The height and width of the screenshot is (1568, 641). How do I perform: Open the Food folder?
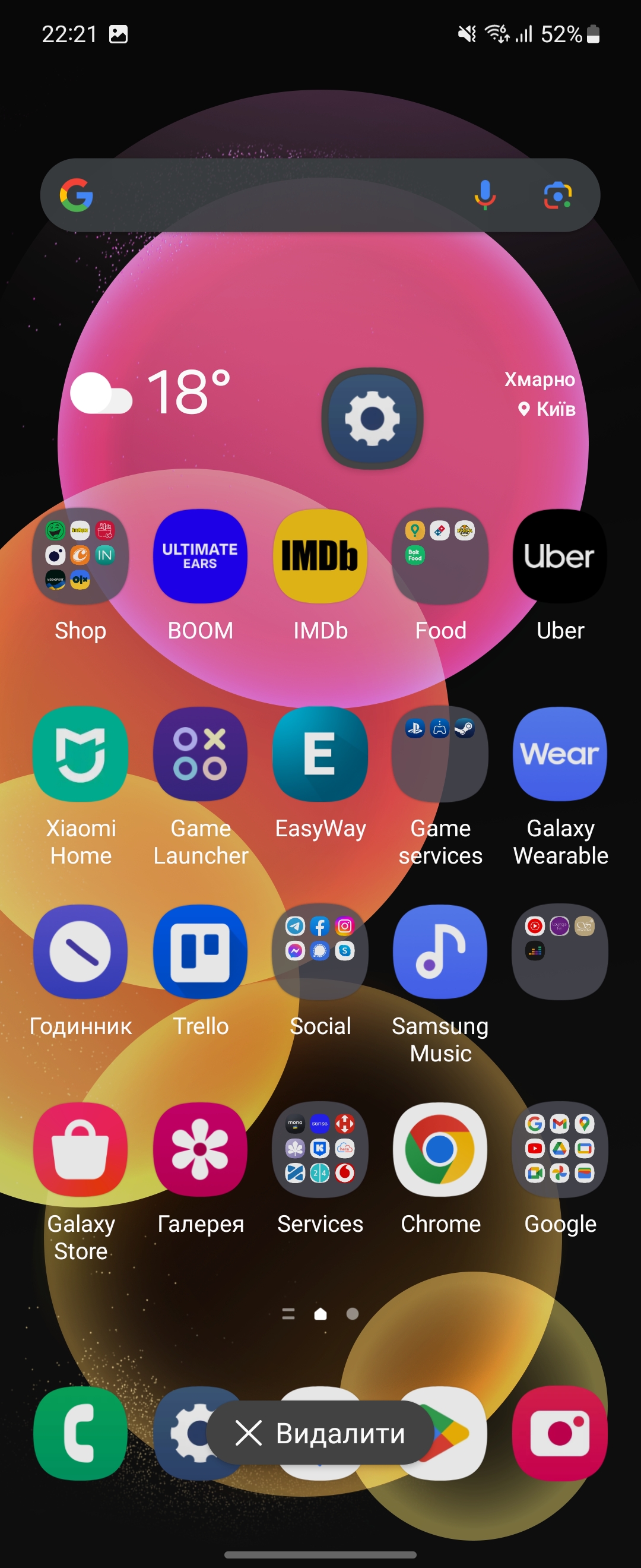440,557
